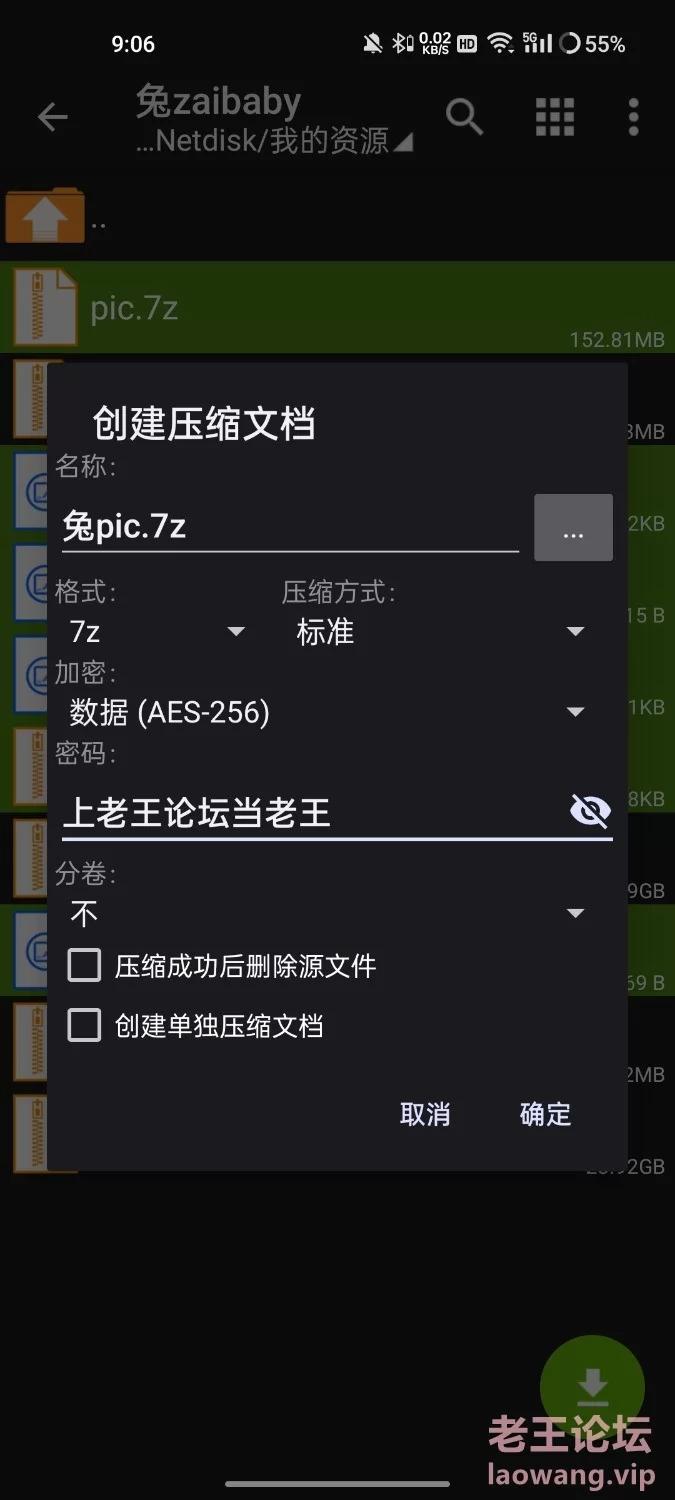
Task: Check 压缩成功后删除源文件 checkbox
Action: [x=84, y=966]
